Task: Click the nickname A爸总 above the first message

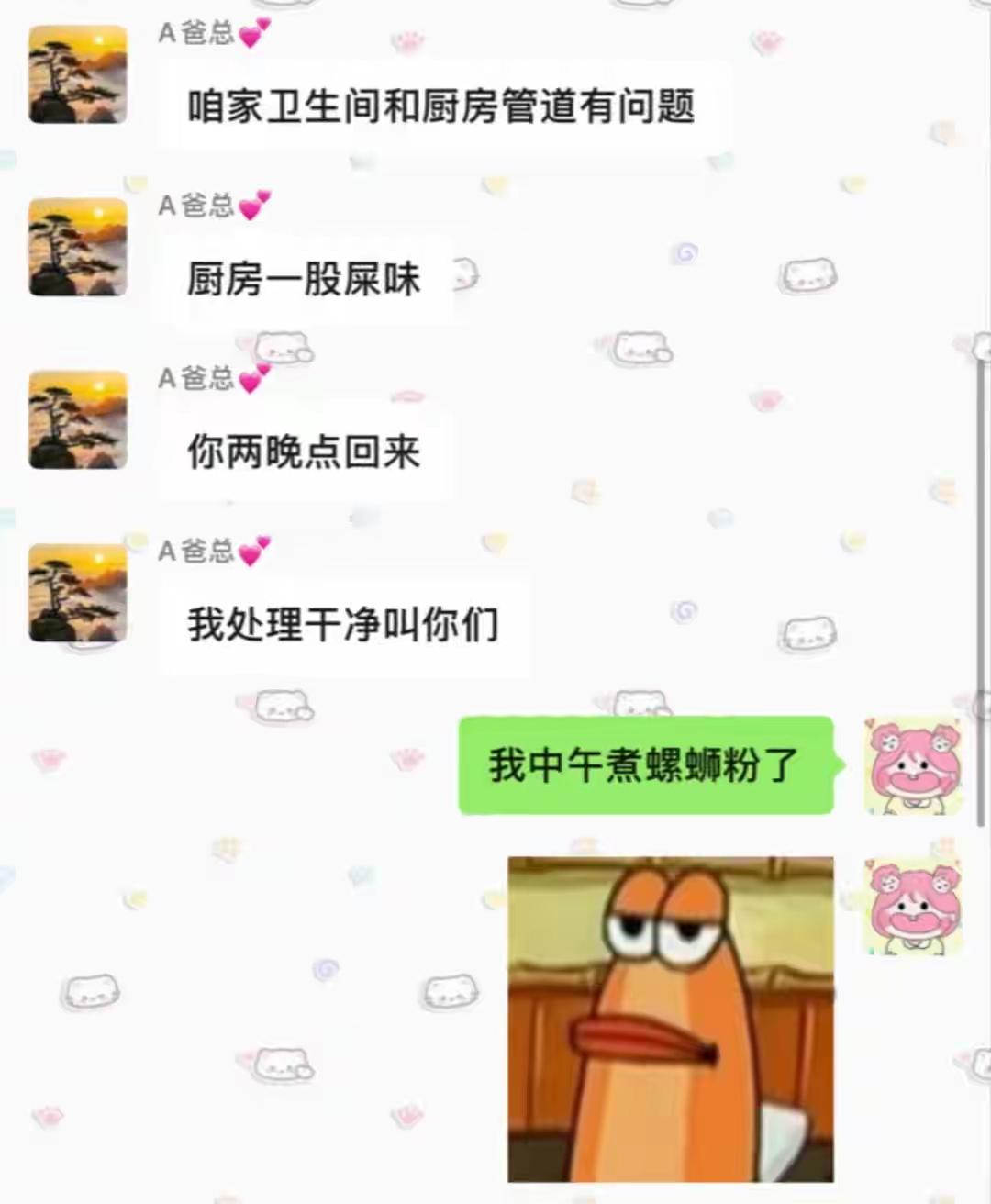Action: tap(195, 33)
